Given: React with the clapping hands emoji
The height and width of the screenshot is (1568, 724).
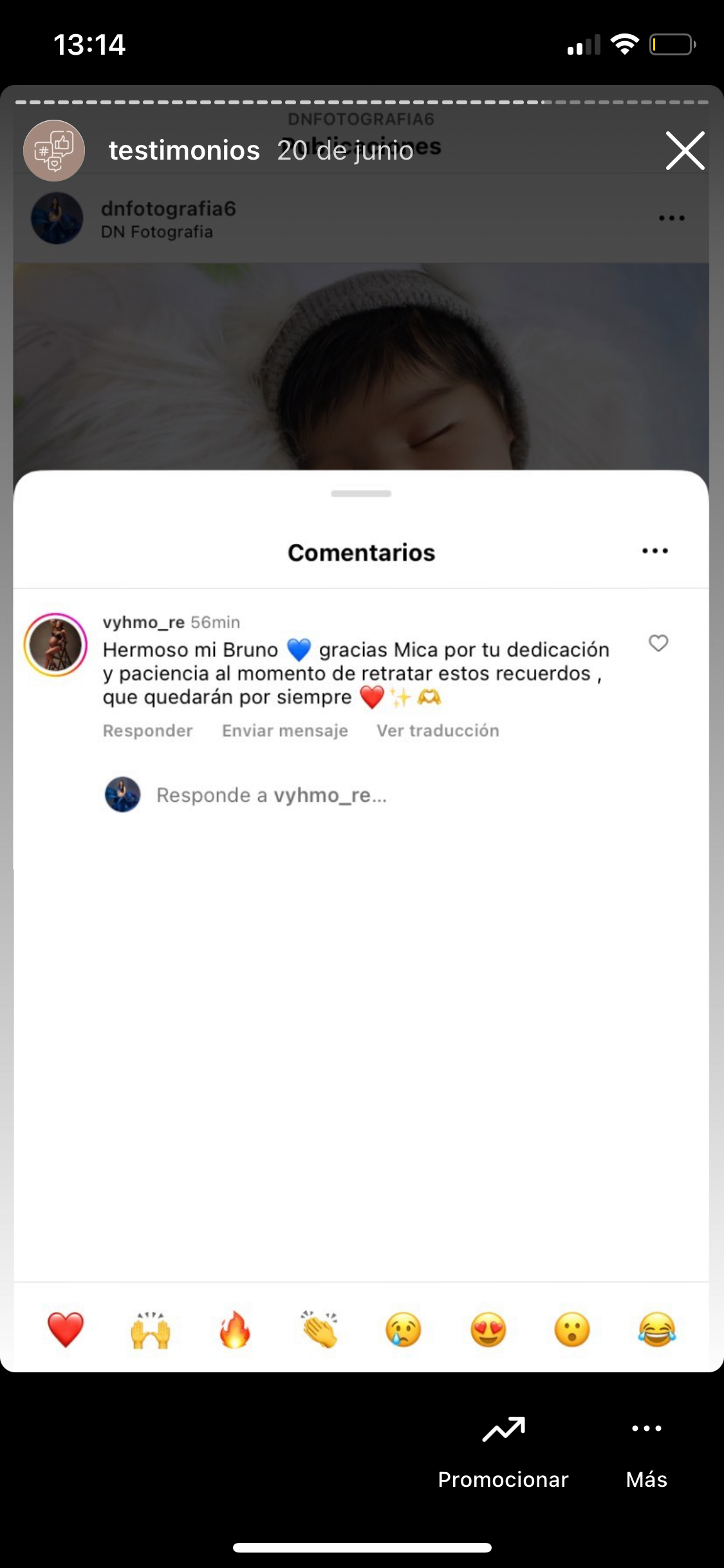Looking at the screenshot, I should point(319,1330).
